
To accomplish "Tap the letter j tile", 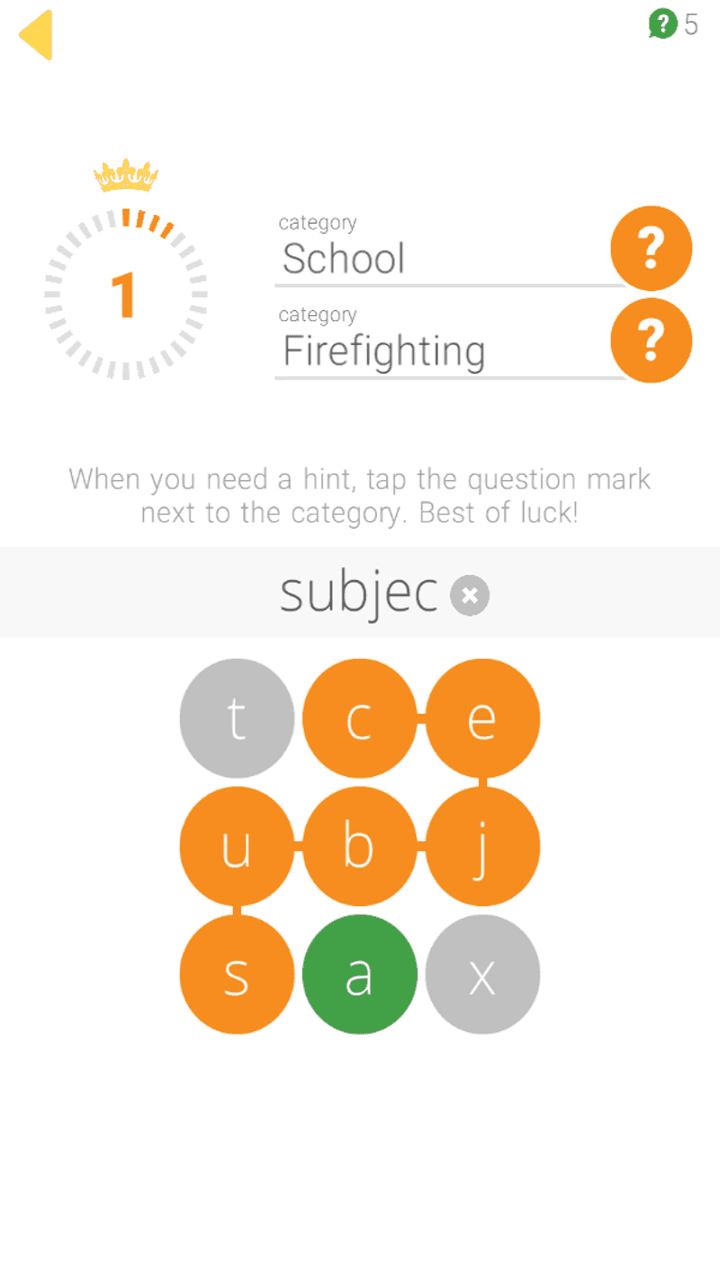I will 482,846.
